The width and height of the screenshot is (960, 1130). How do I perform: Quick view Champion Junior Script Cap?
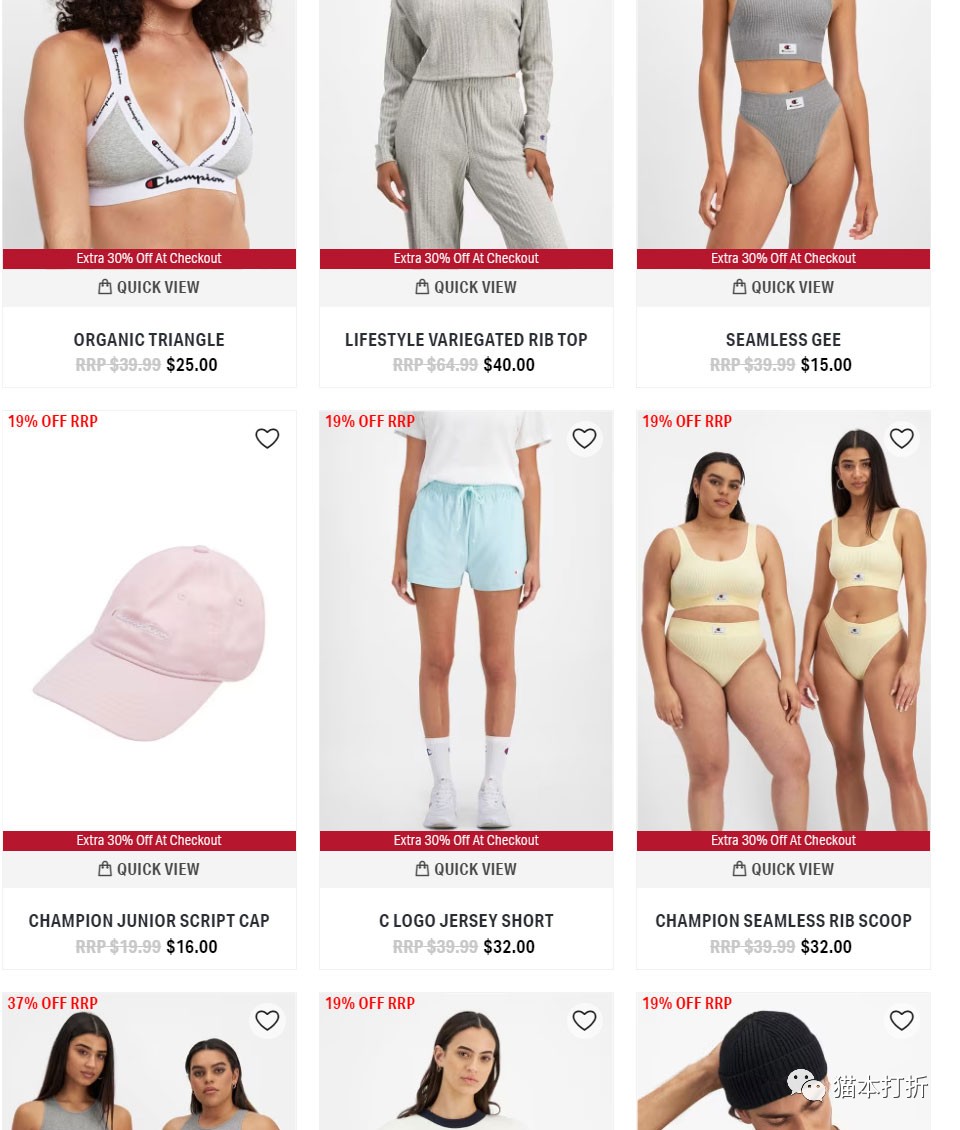click(x=149, y=869)
